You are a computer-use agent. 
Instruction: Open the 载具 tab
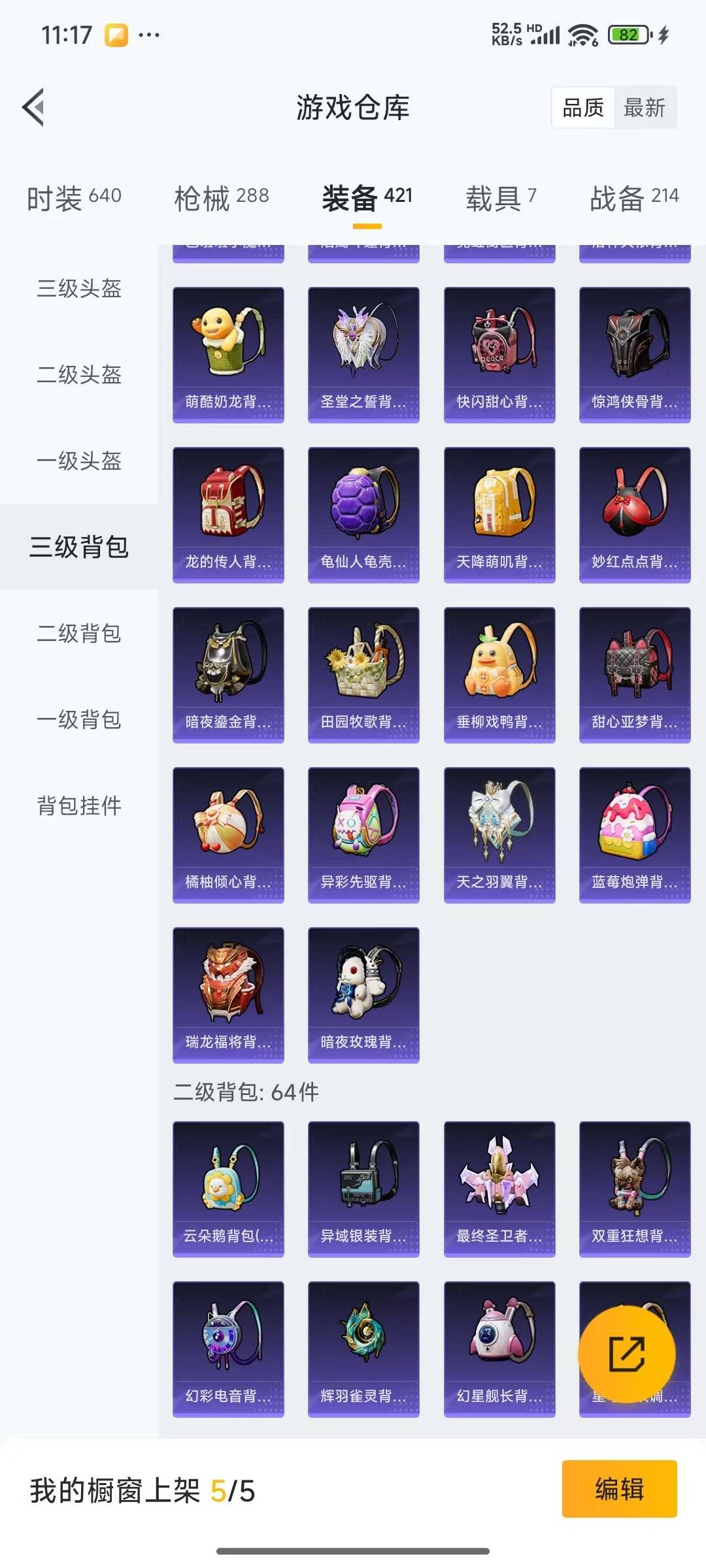pyautogui.click(x=501, y=198)
